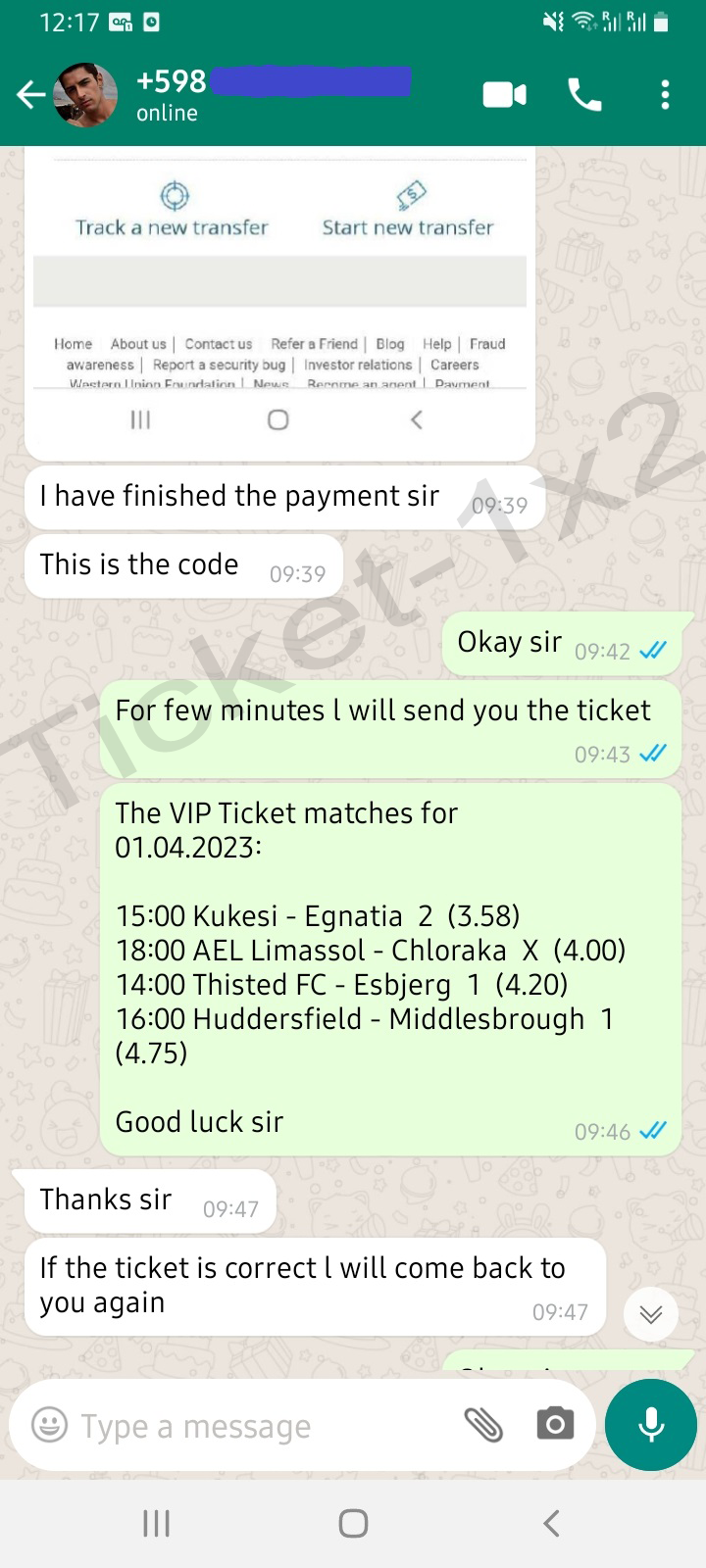This screenshot has height=1568, width=706.
Task: Open the camera from the message bar
Action: [555, 1424]
